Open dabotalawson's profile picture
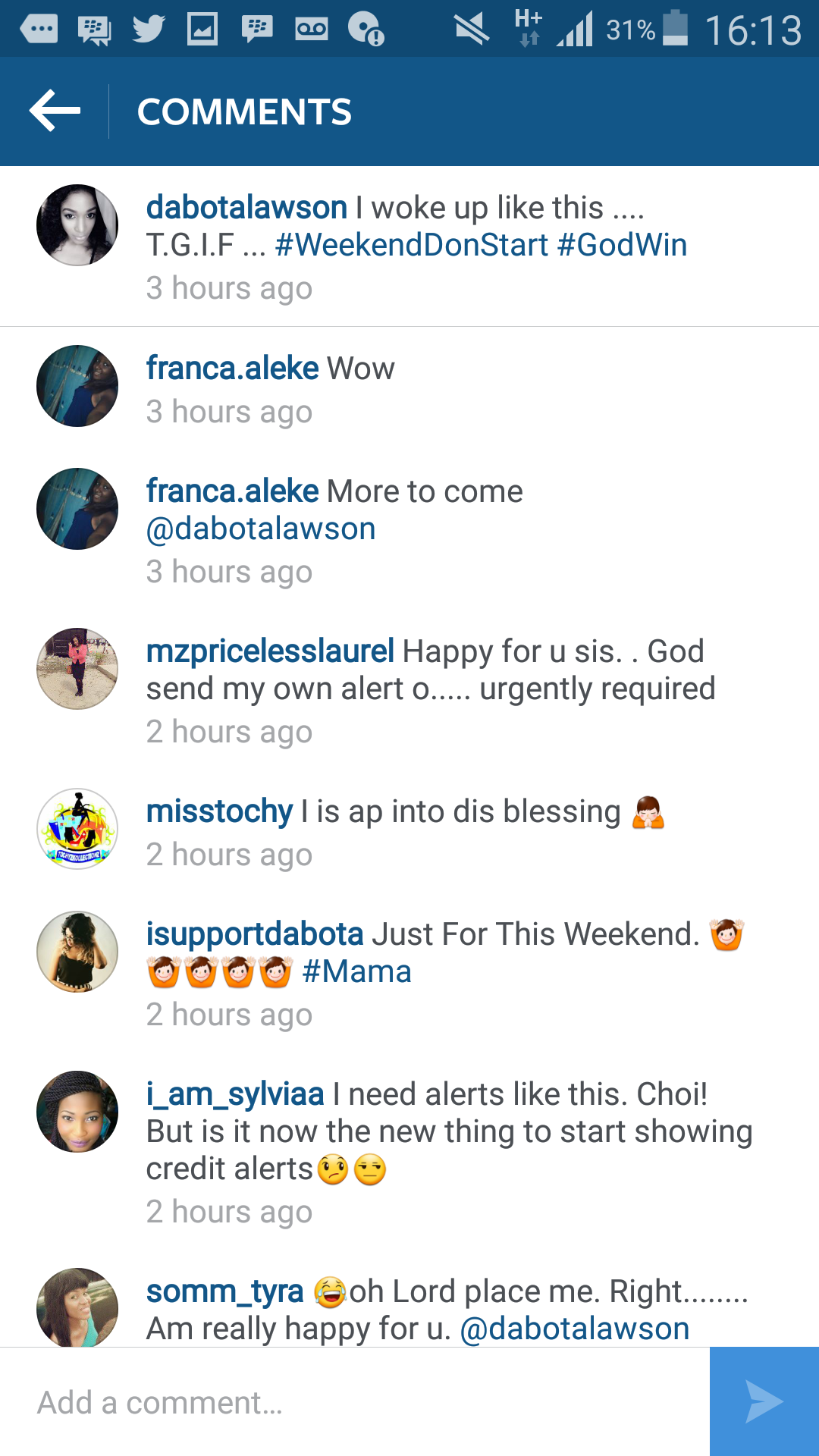The image size is (819, 1456). coord(77,225)
